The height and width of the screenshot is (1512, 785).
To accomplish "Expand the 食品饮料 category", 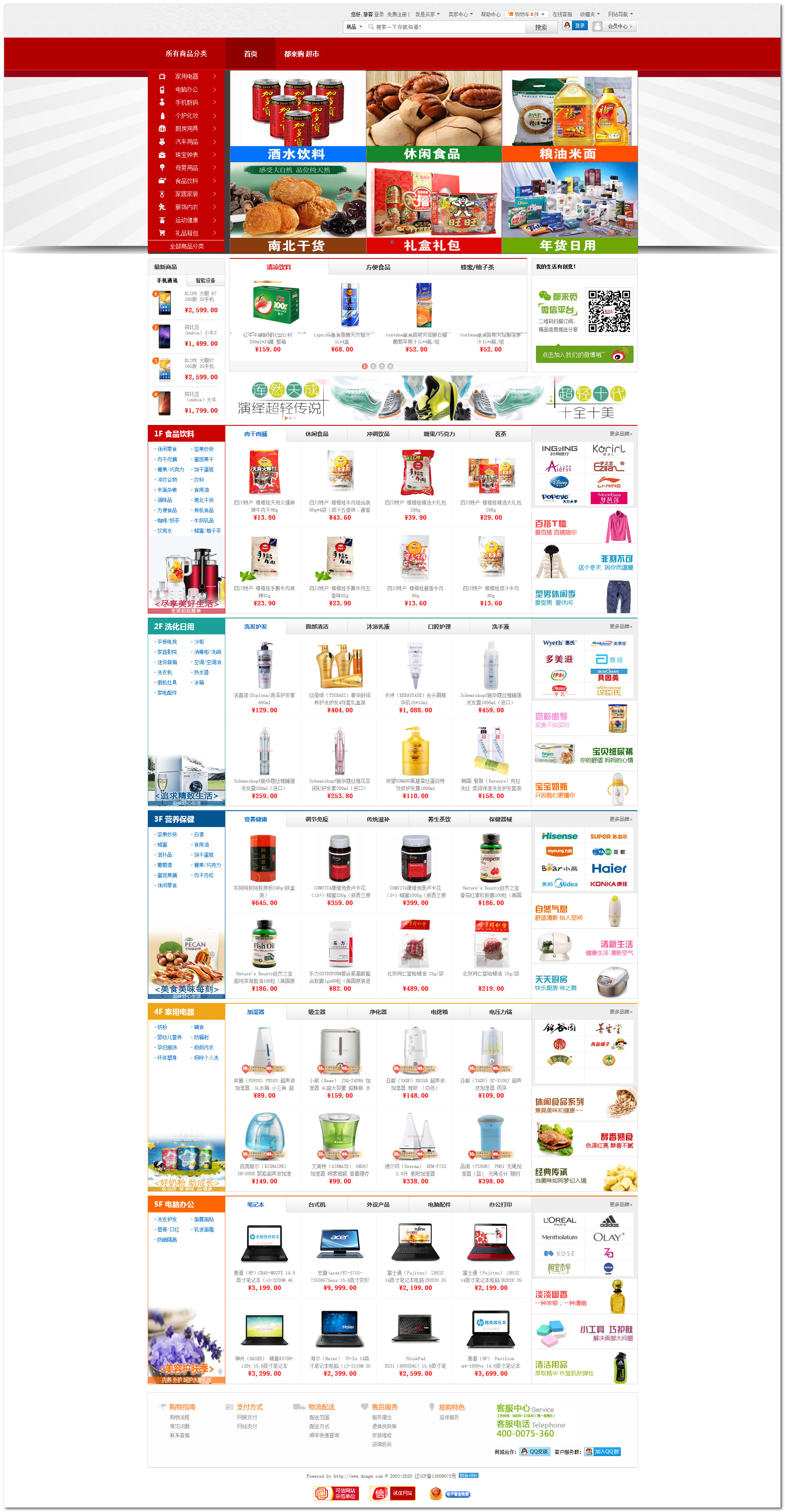I will (x=186, y=181).
